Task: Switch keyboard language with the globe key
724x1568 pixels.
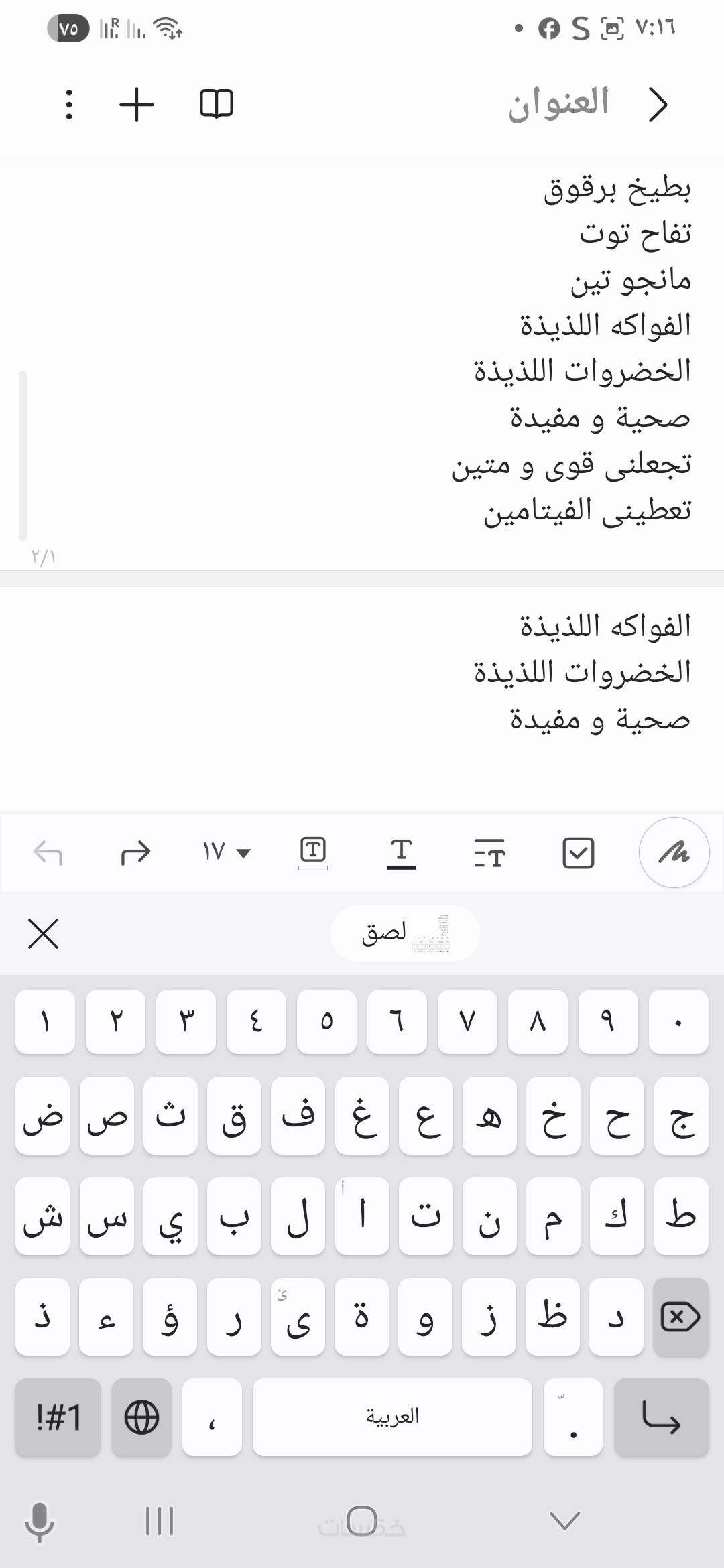Action: tap(141, 1417)
